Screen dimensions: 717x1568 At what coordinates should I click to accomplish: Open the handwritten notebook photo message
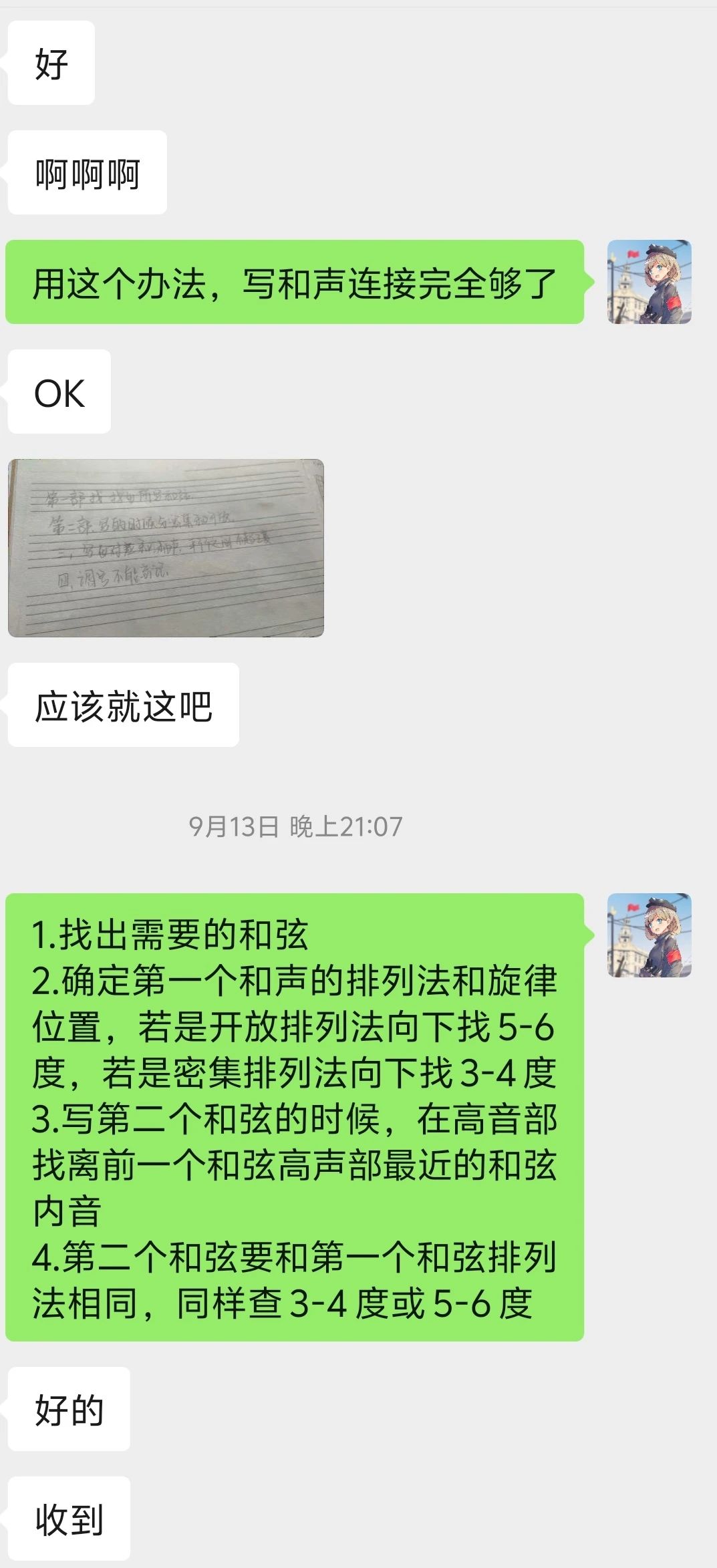[166, 548]
